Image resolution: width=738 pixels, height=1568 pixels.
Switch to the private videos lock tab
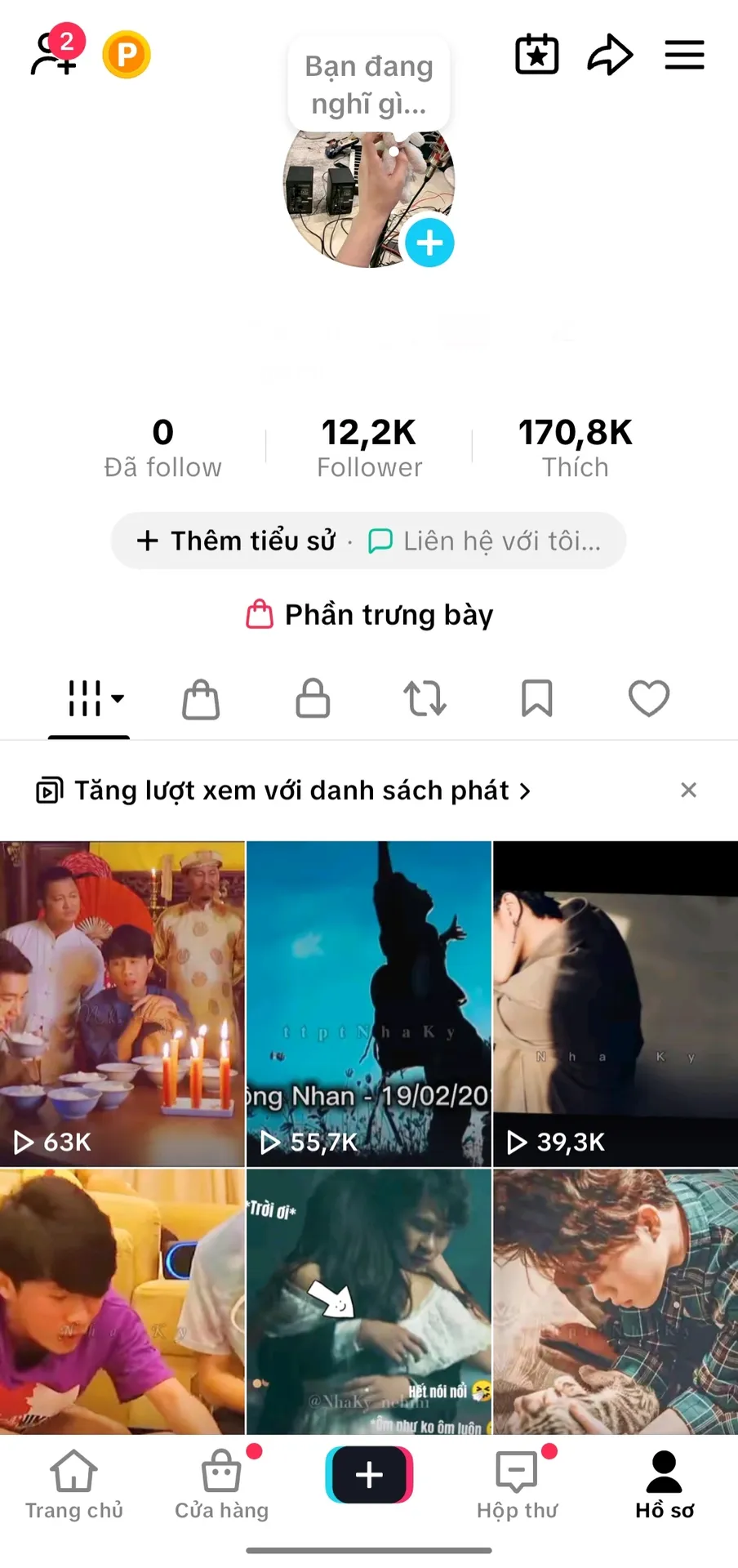(313, 698)
